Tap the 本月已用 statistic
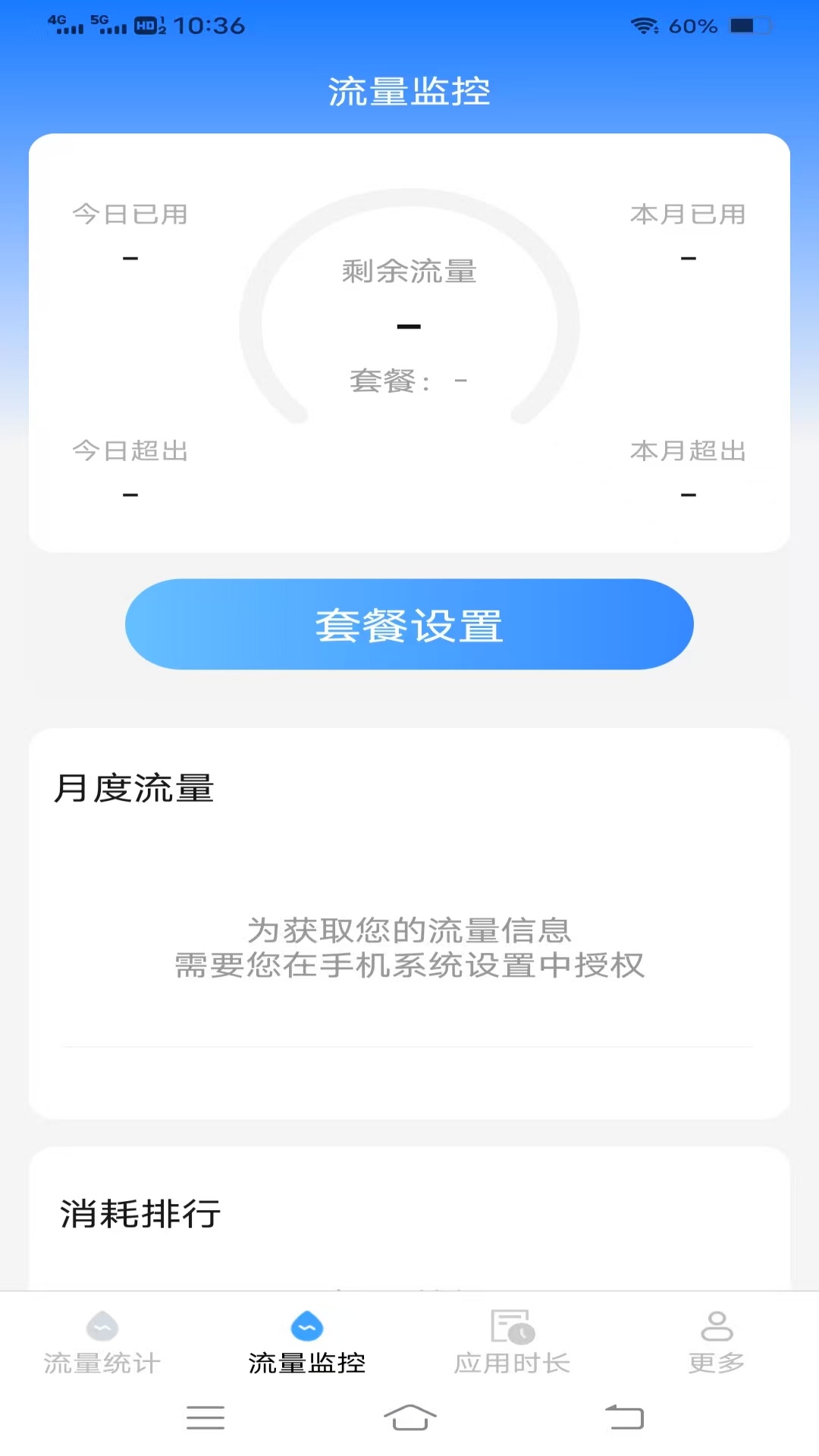The height and width of the screenshot is (1456, 819). click(x=688, y=235)
